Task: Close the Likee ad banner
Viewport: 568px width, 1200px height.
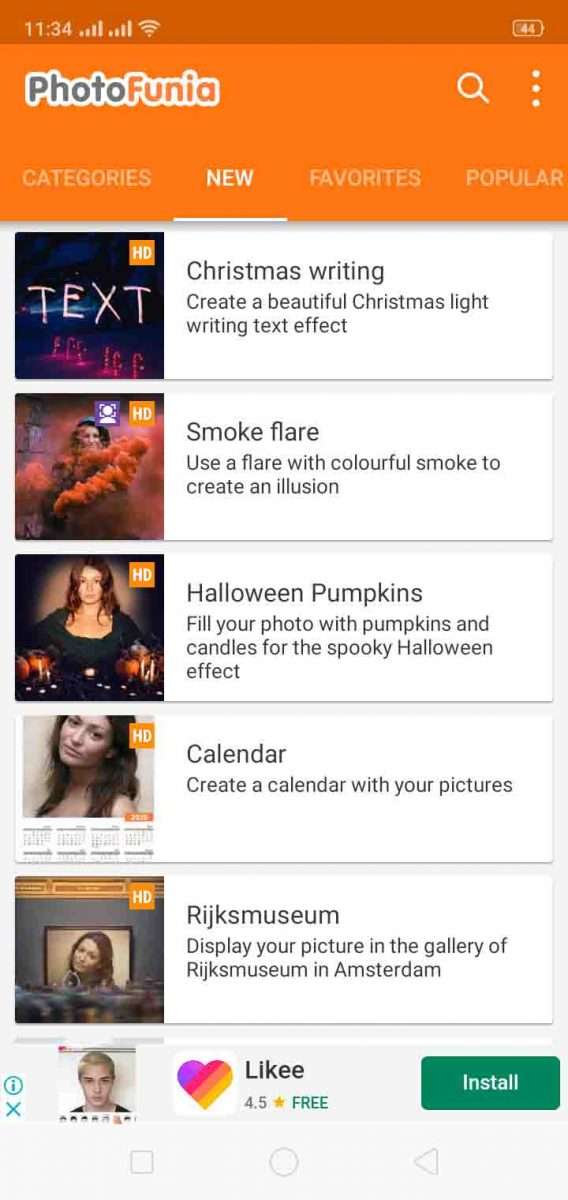Action: pos(13,1109)
